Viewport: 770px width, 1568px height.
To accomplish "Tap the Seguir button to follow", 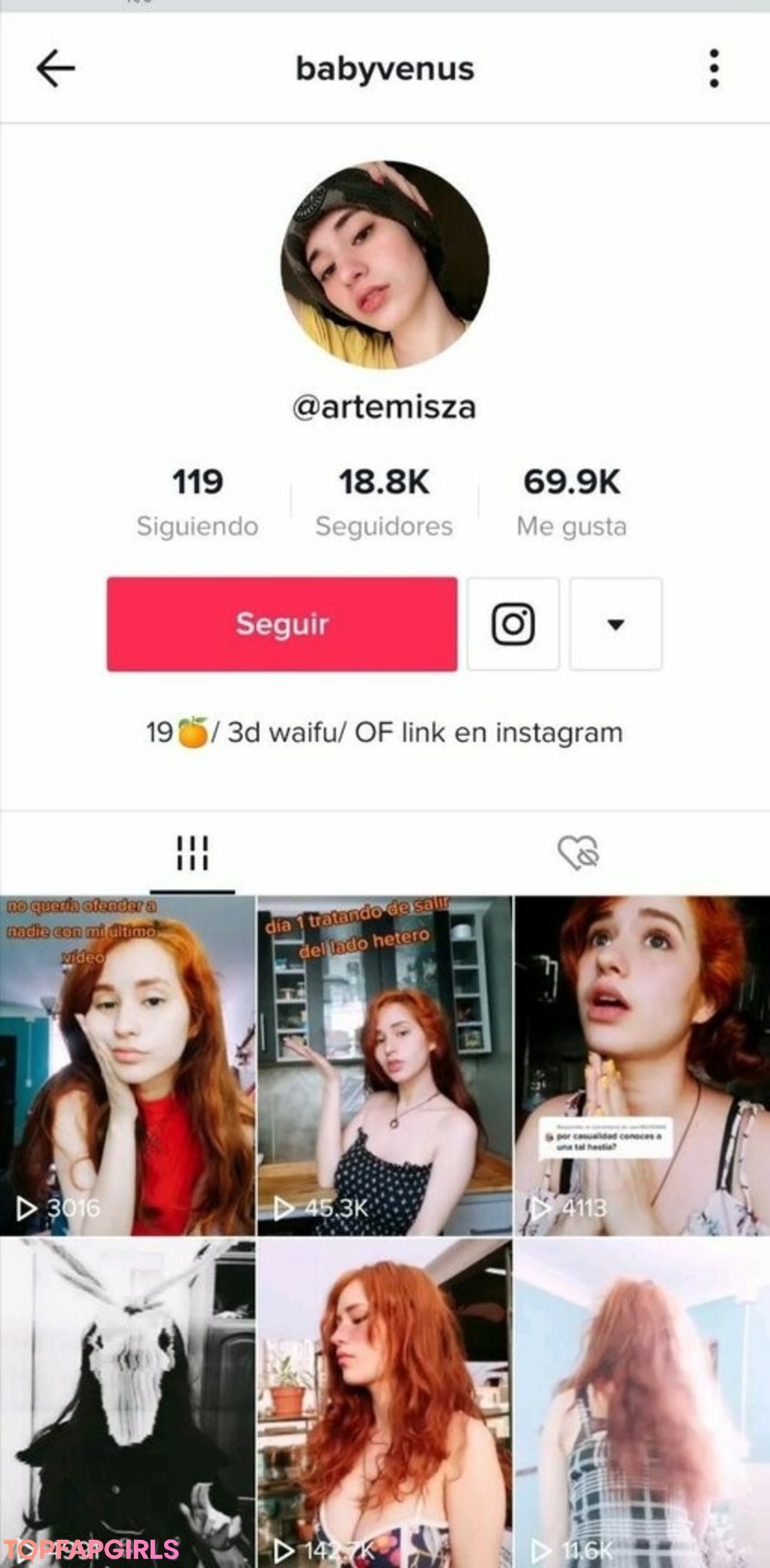I will point(282,623).
